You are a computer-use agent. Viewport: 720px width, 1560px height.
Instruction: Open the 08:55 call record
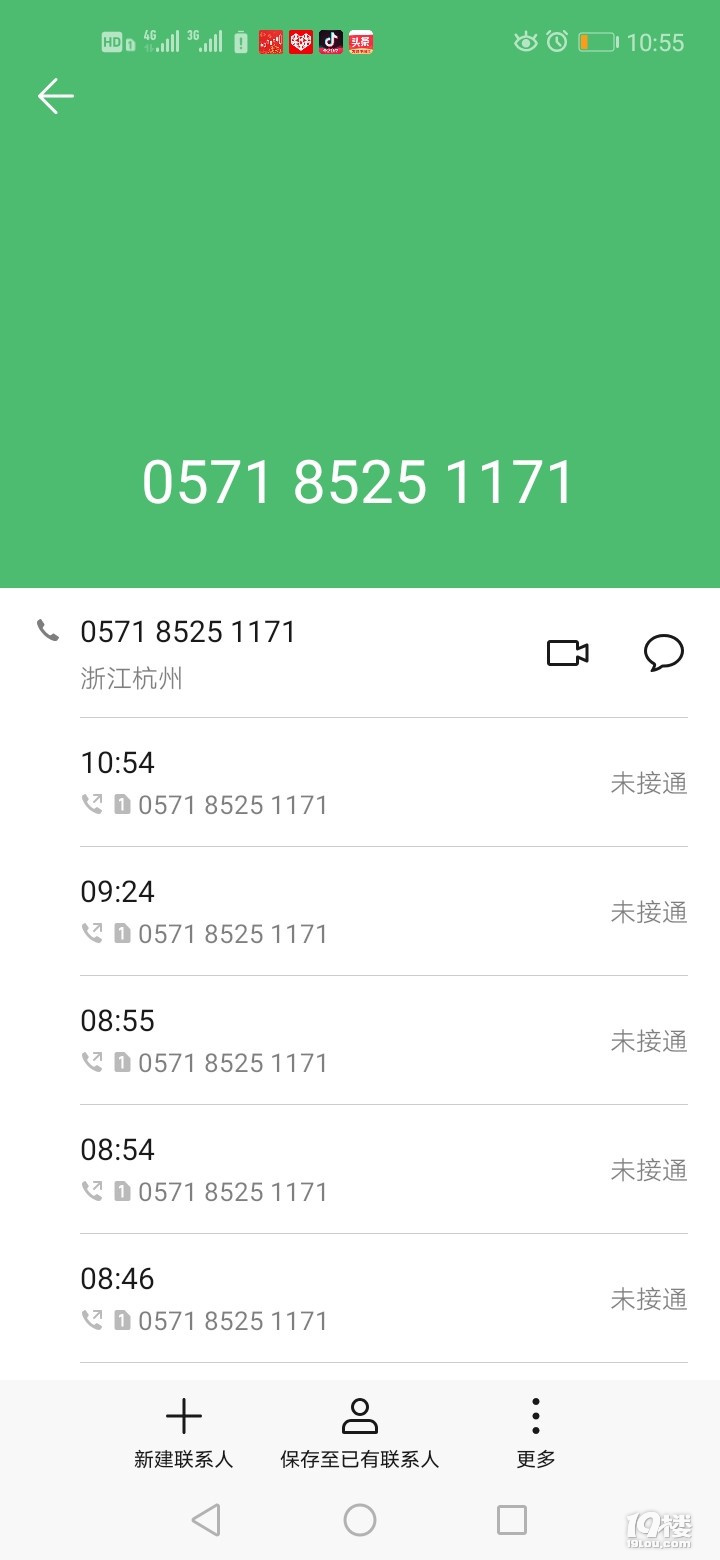(x=383, y=1040)
